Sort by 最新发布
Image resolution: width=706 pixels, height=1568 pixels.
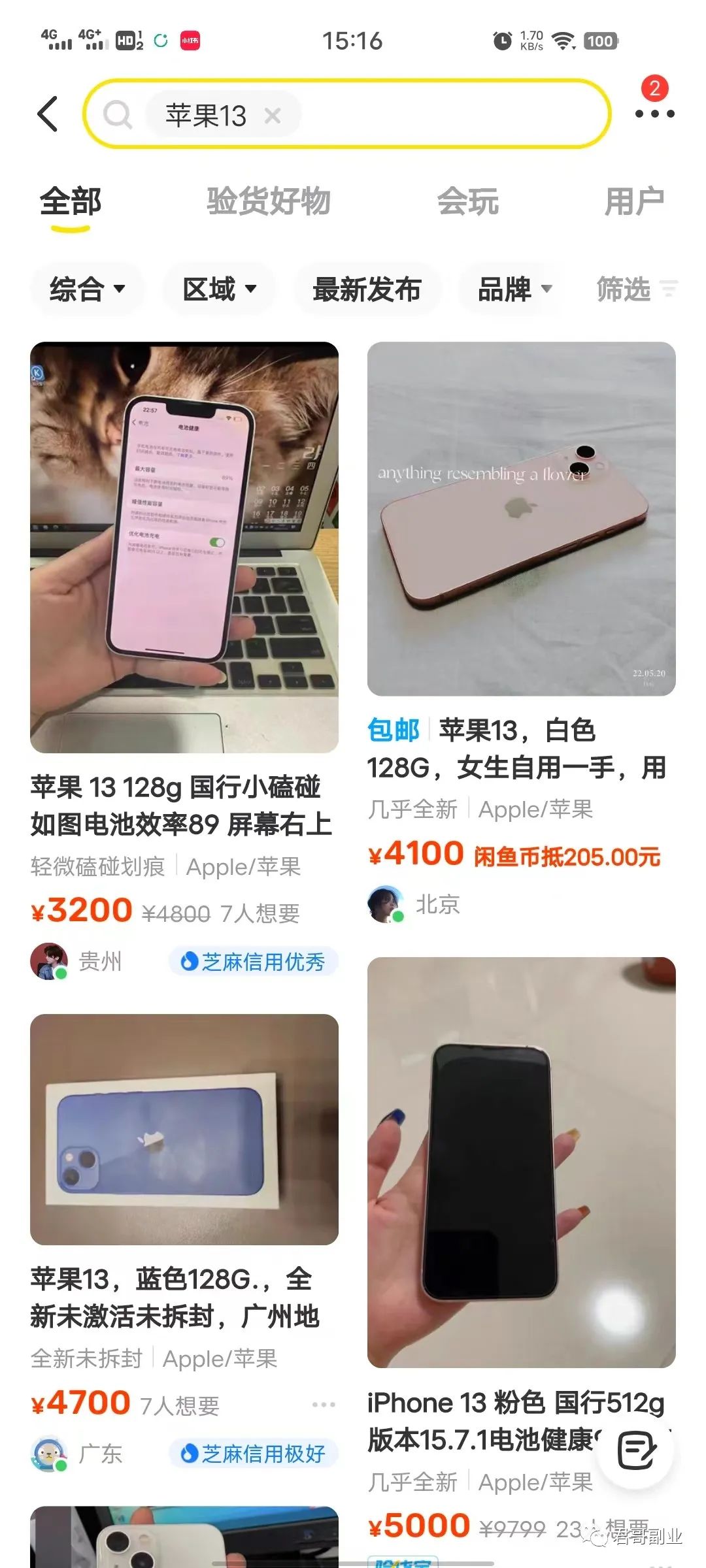(x=367, y=289)
